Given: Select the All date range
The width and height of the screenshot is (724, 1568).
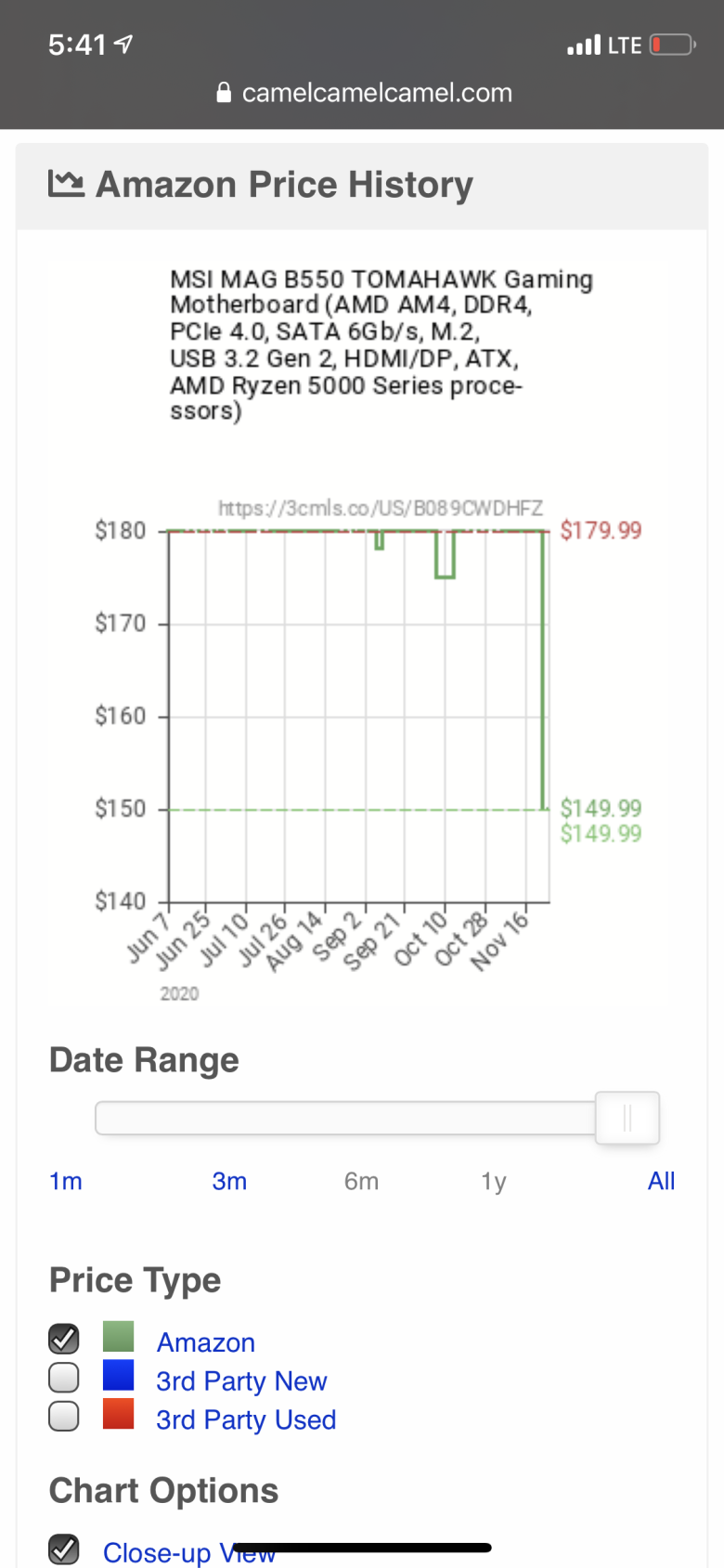Looking at the screenshot, I should pyautogui.click(x=661, y=1181).
